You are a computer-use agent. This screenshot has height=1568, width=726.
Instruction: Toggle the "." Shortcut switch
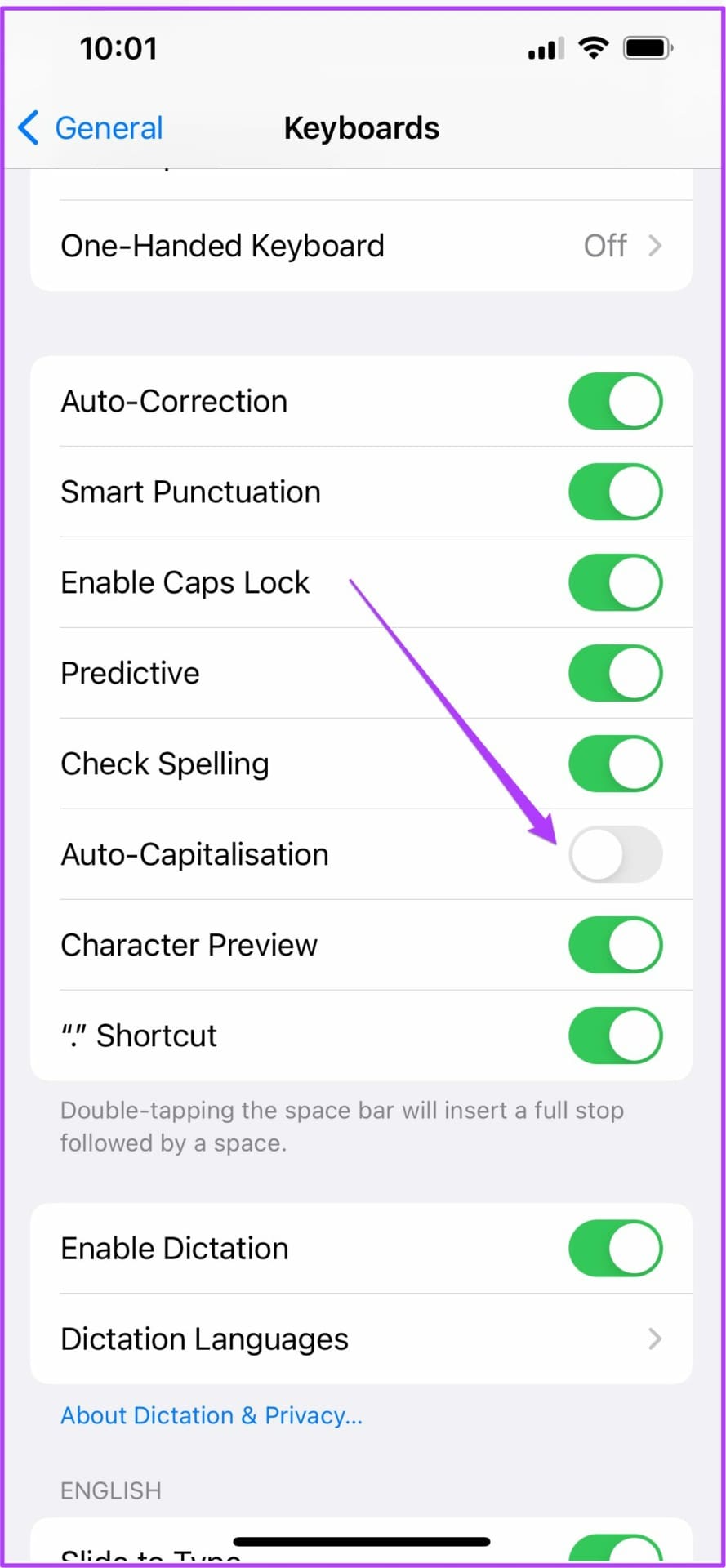[x=615, y=1036]
